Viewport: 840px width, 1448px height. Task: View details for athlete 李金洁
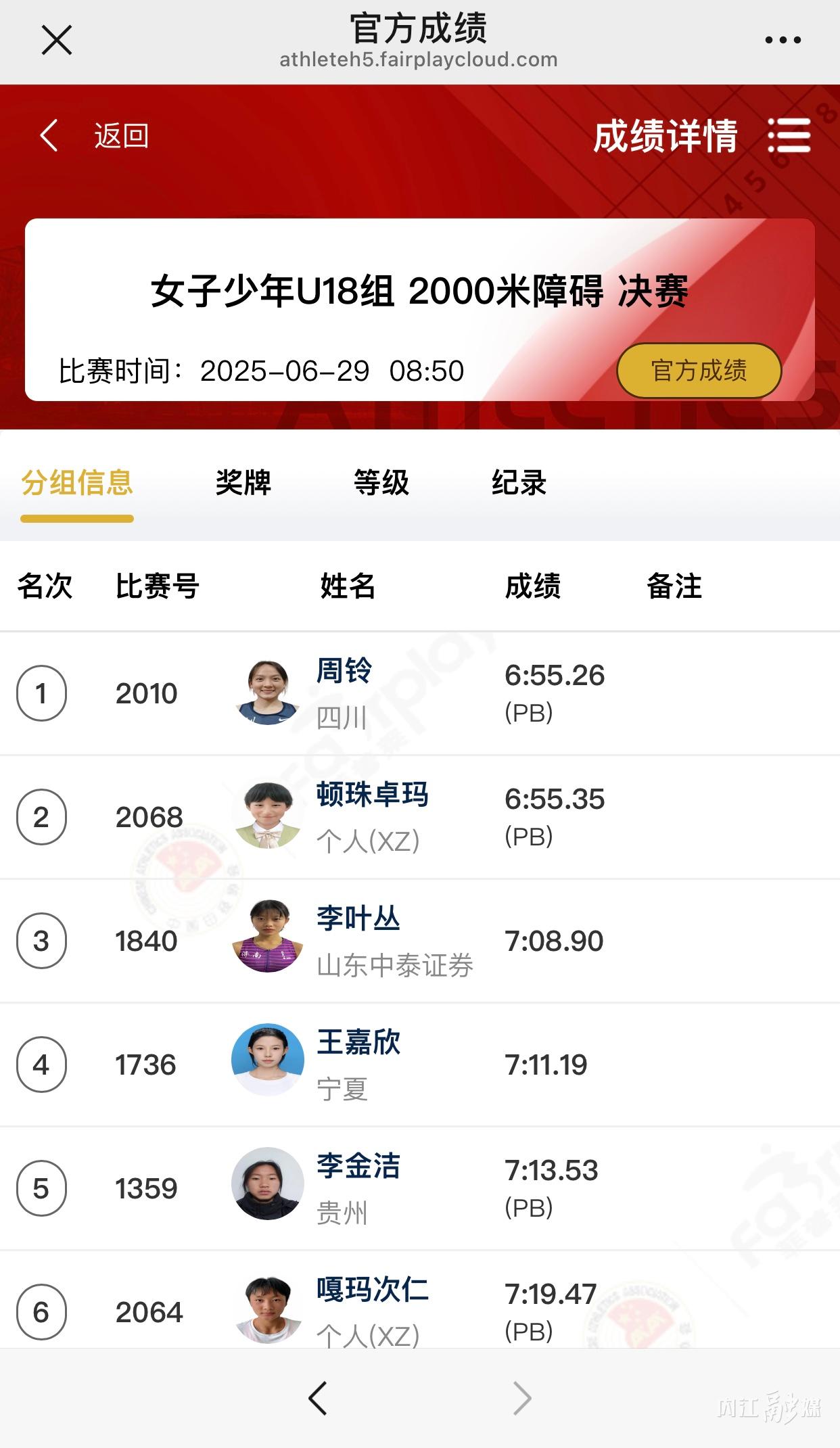[x=358, y=1166]
